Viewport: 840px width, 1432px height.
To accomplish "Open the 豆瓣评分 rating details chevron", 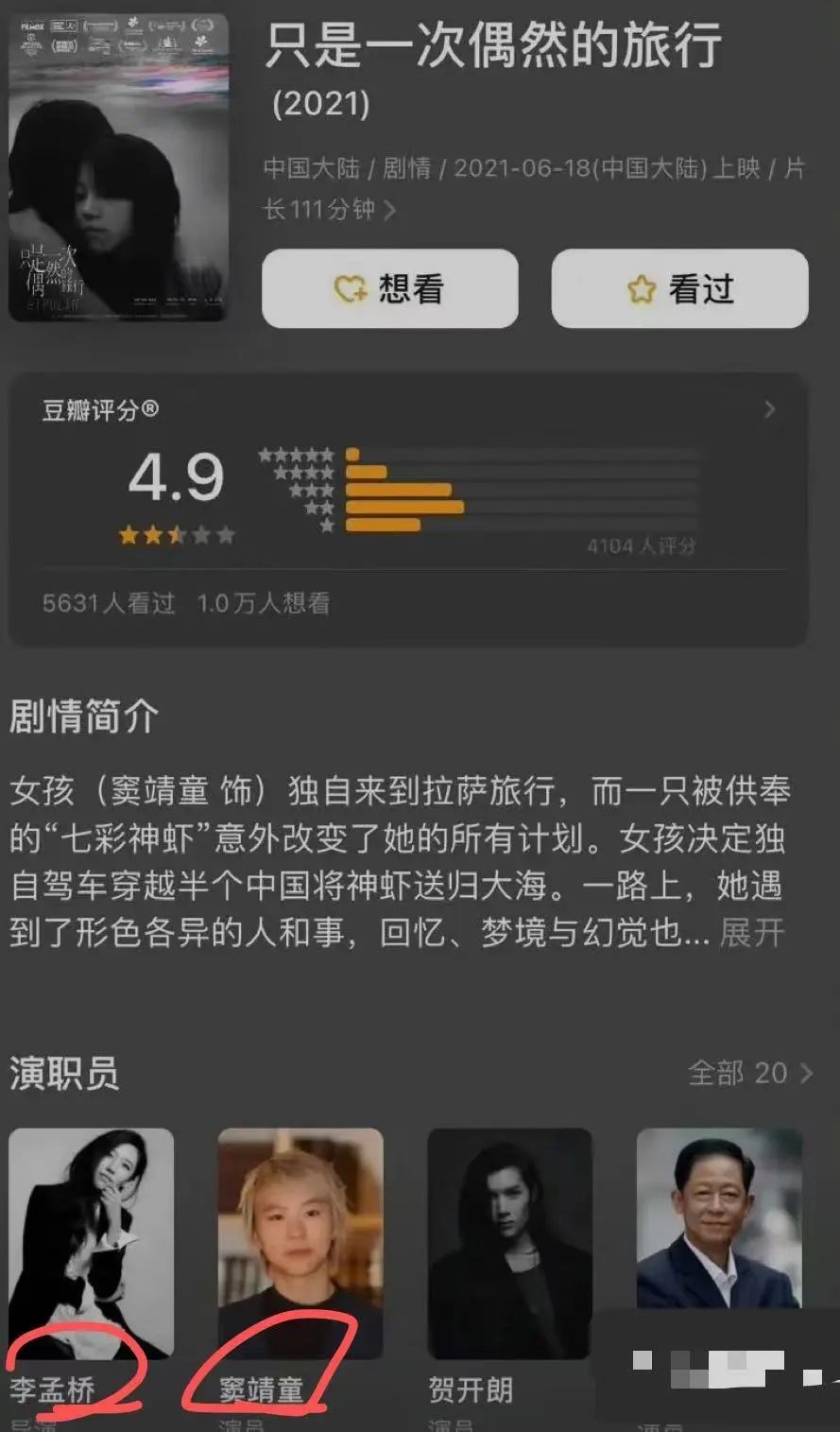I will [x=769, y=409].
